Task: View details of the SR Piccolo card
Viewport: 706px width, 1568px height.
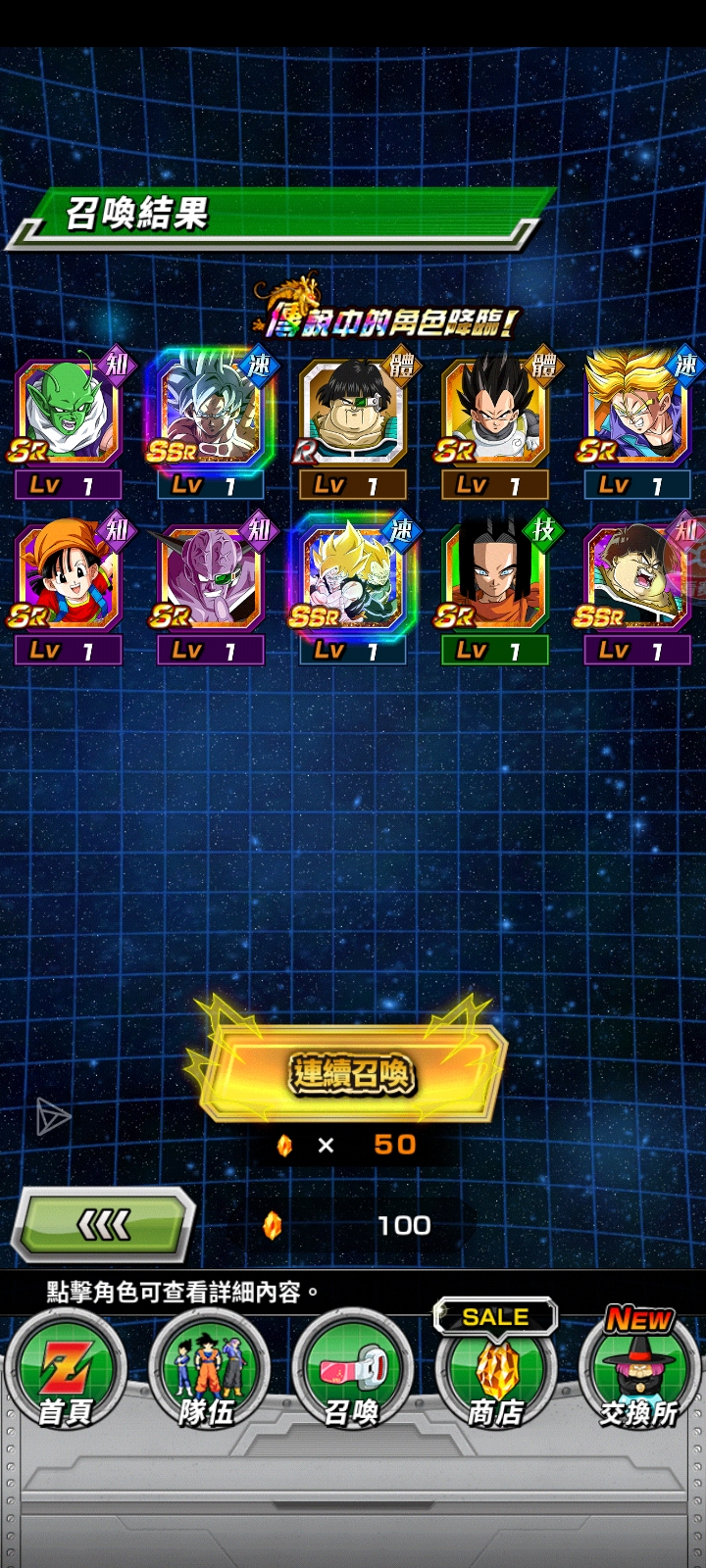Action: click(67, 413)
